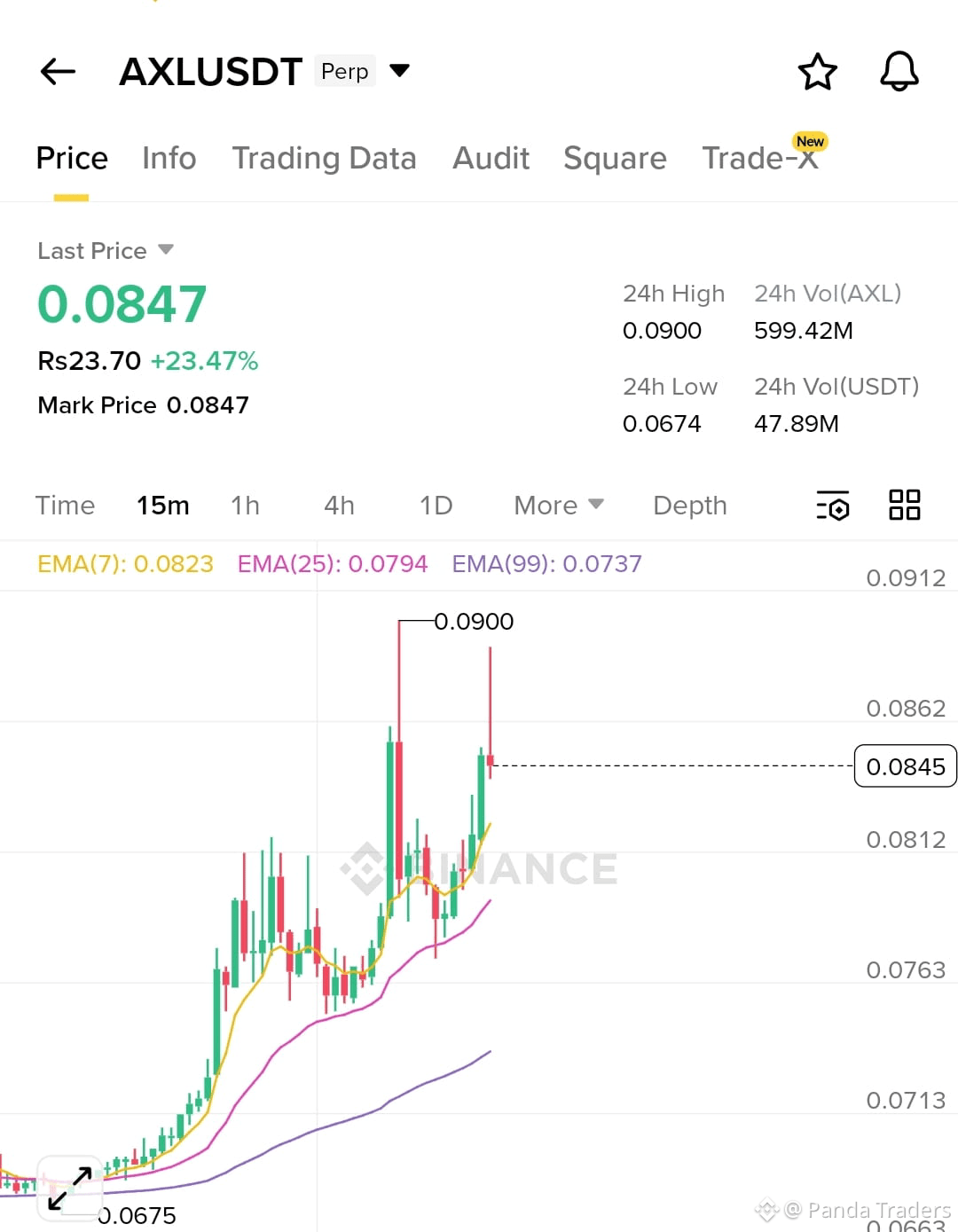Switch to the Trading Data tab

[x=325, y=158]
